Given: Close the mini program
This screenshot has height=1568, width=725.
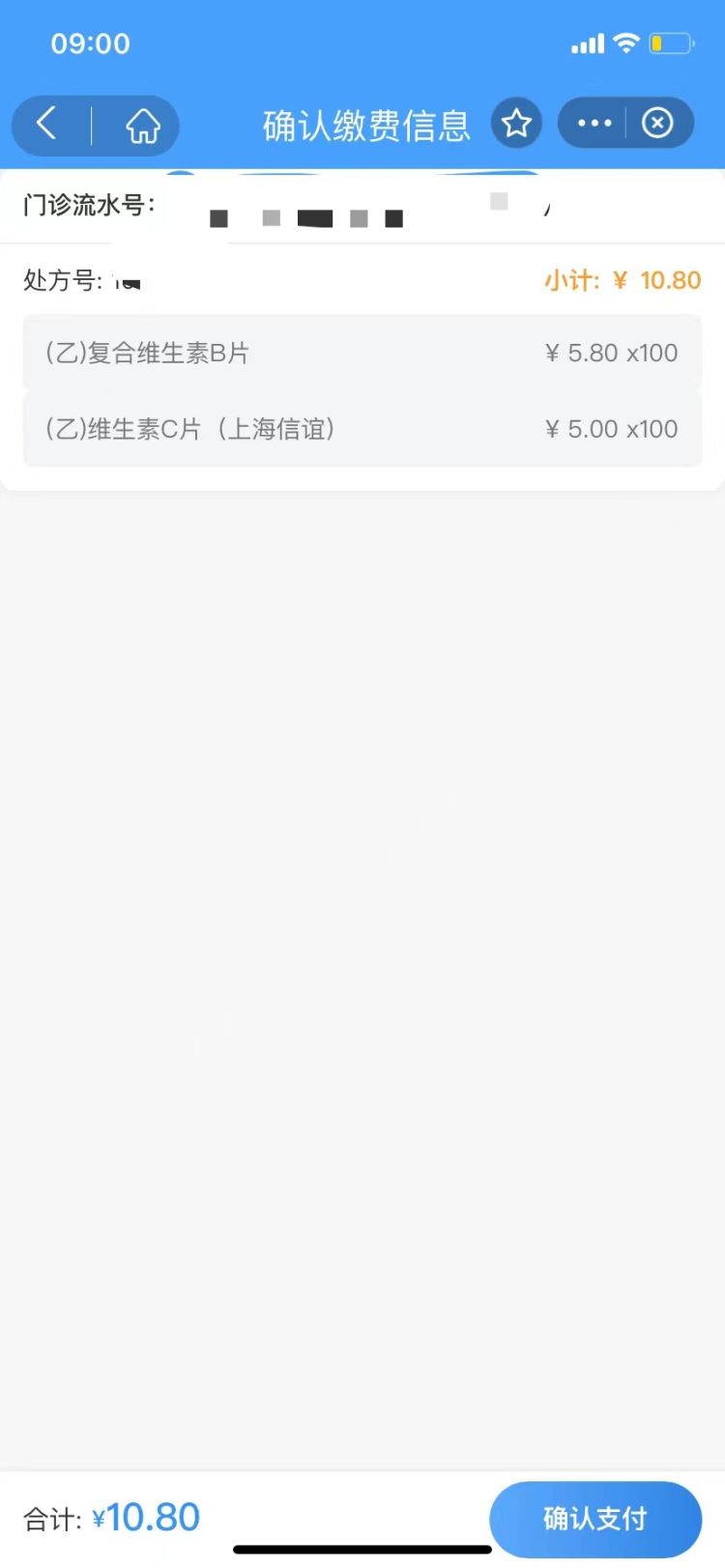Looking at the screenshot, I should pyautogui.click(x=658, y=124).
